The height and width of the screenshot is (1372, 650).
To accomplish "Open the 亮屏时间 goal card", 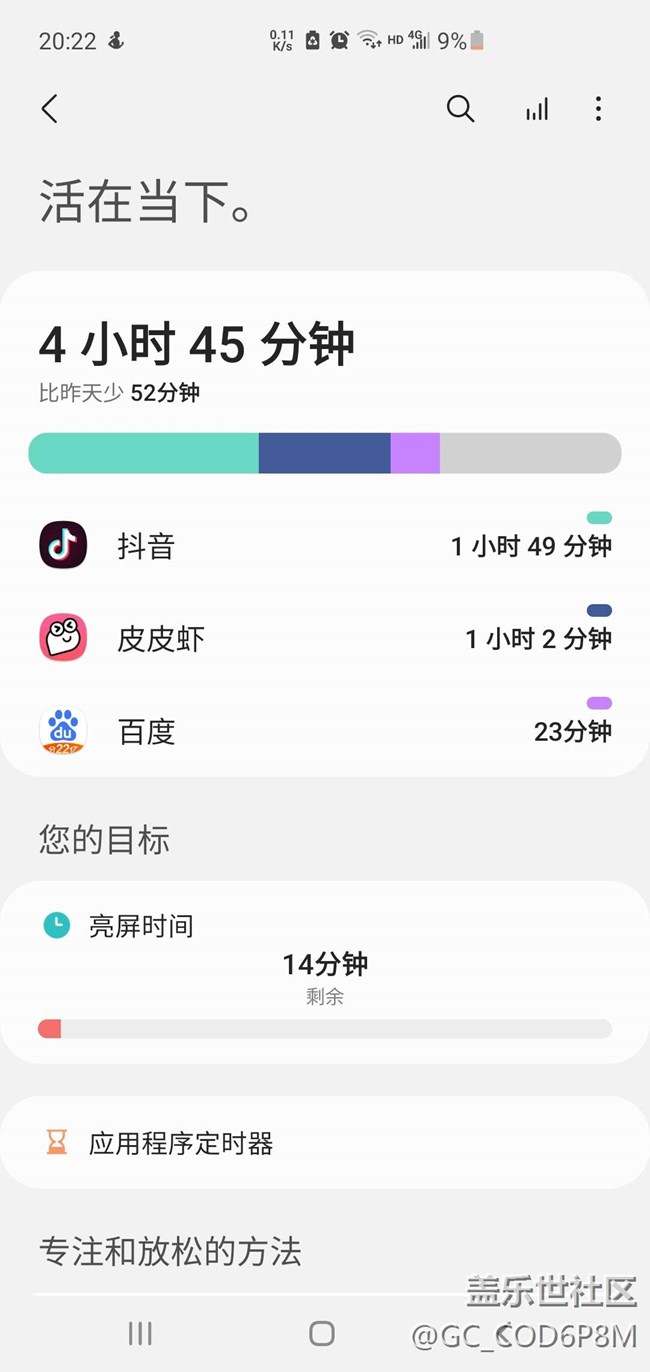I will point(325,970).
